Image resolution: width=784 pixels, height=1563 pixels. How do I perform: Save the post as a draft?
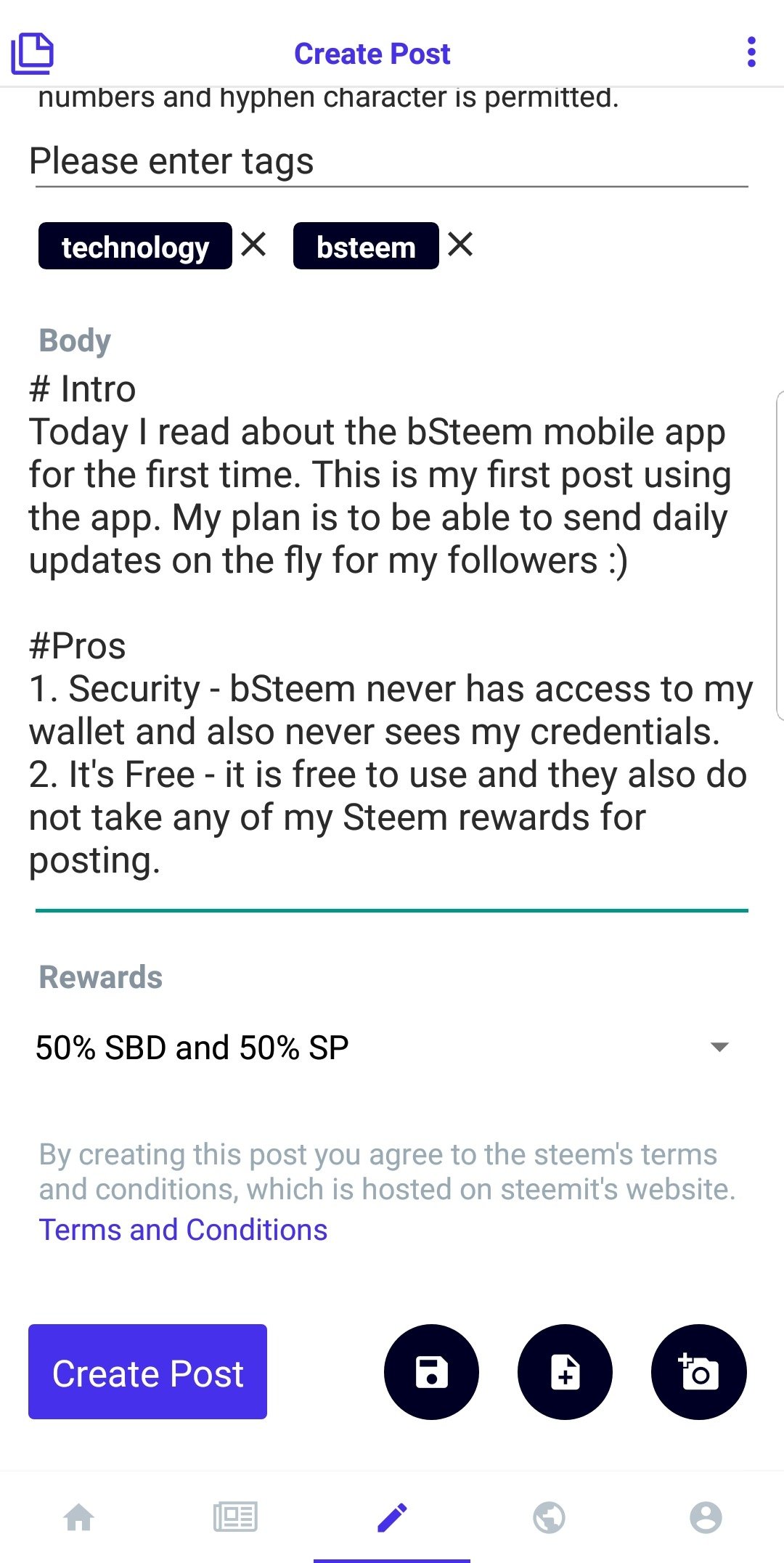(431, 1371)
